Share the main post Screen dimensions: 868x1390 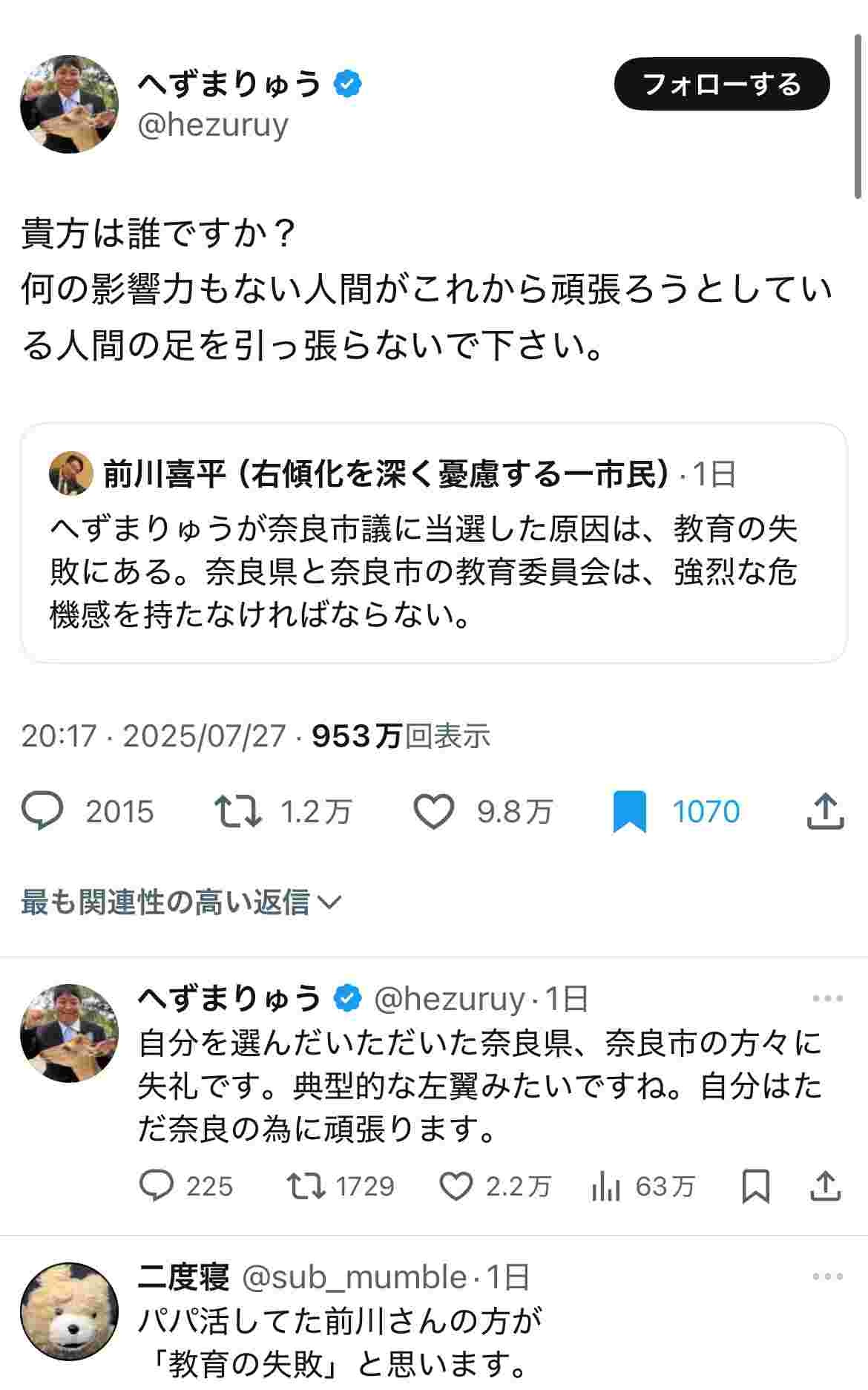point(825,810)
